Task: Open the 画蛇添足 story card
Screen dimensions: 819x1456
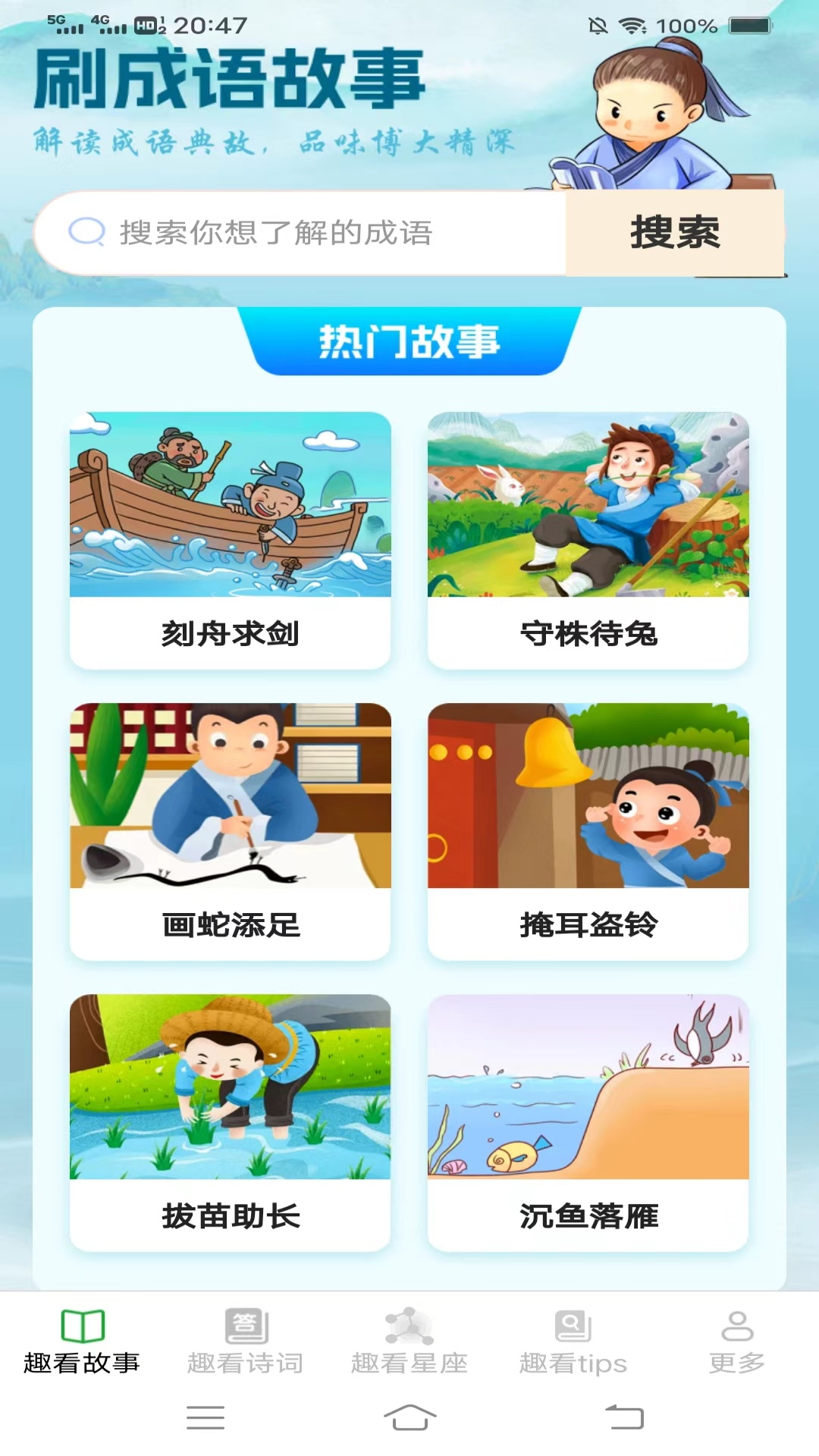Action: [229, 800]
